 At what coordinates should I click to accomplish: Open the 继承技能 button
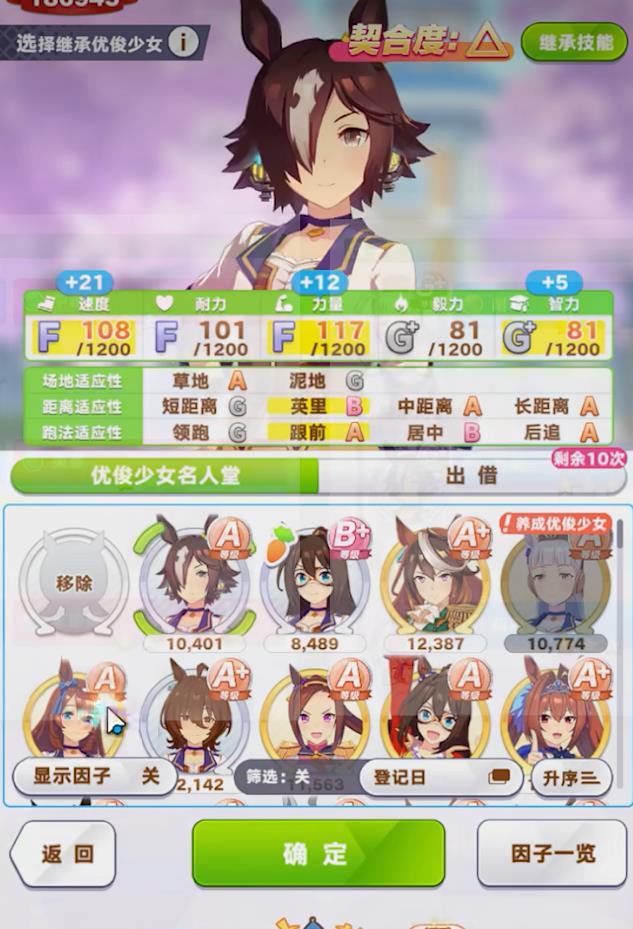pyautogui.click(x=574, y=42)
